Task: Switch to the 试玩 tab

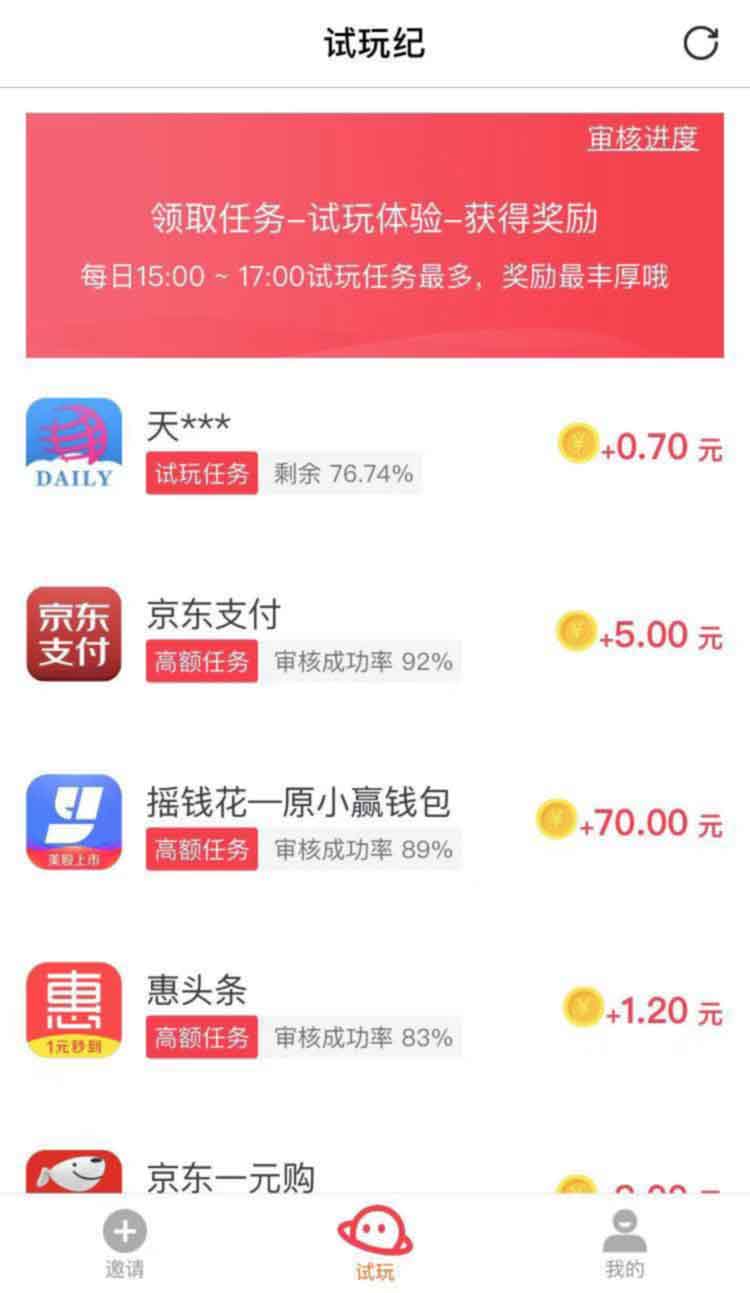Action: point(375,1245)
